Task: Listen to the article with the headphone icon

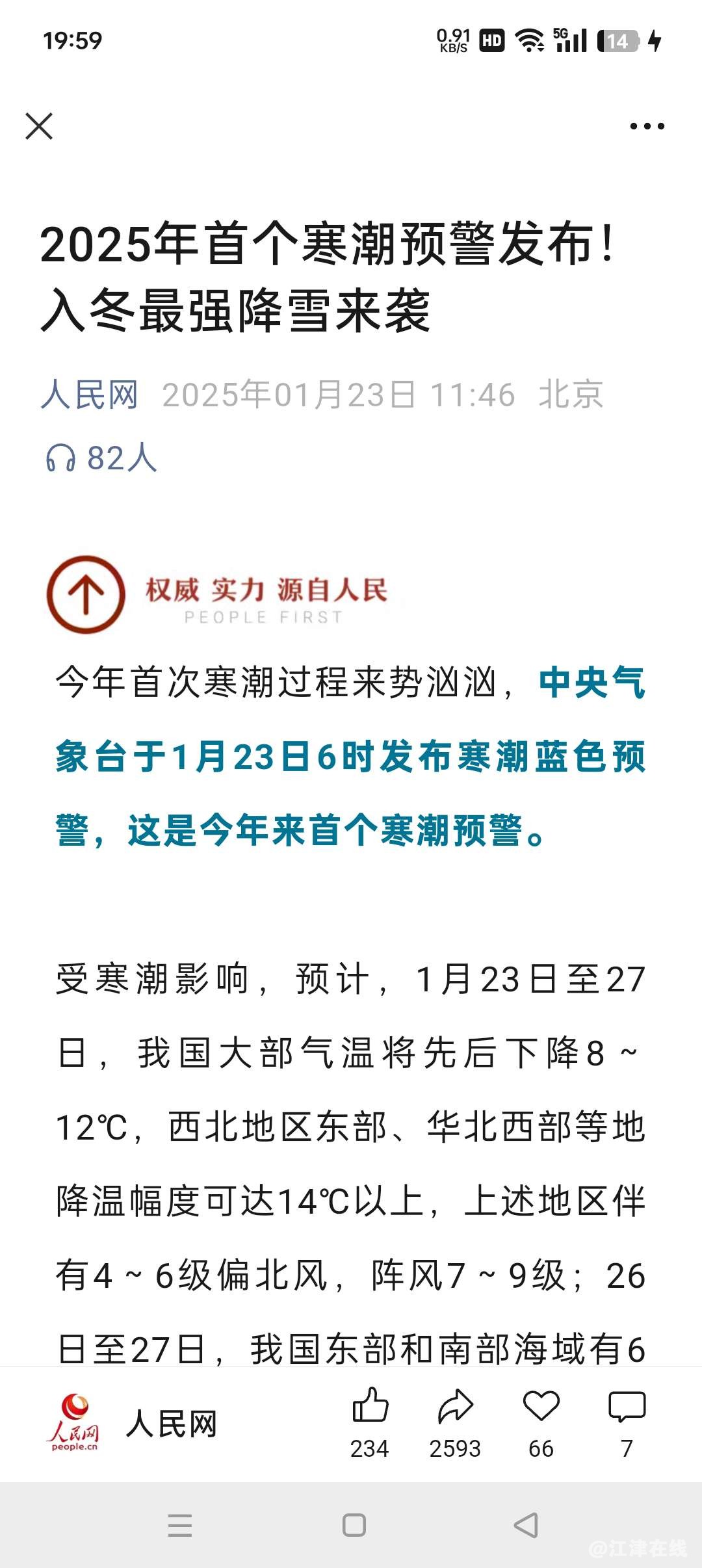Action: (x=61, y=458)
